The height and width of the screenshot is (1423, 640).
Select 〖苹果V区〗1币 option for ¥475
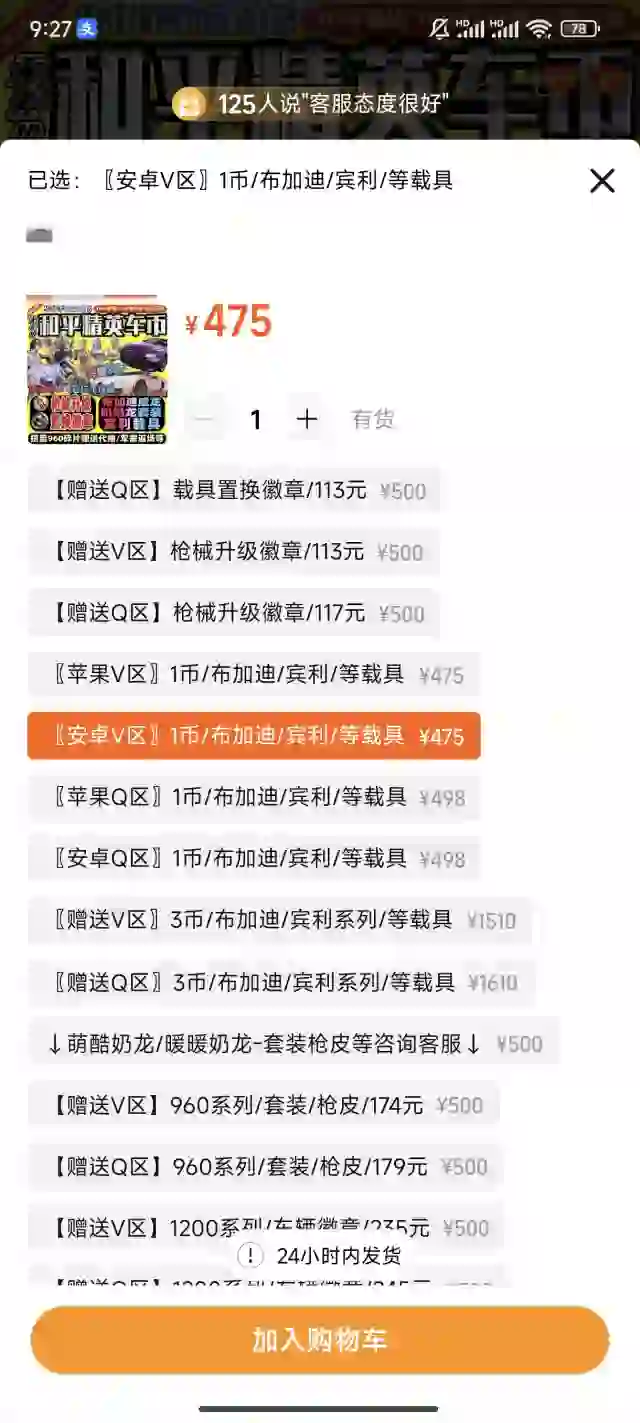pyautogui.click(x=253, y=675)
